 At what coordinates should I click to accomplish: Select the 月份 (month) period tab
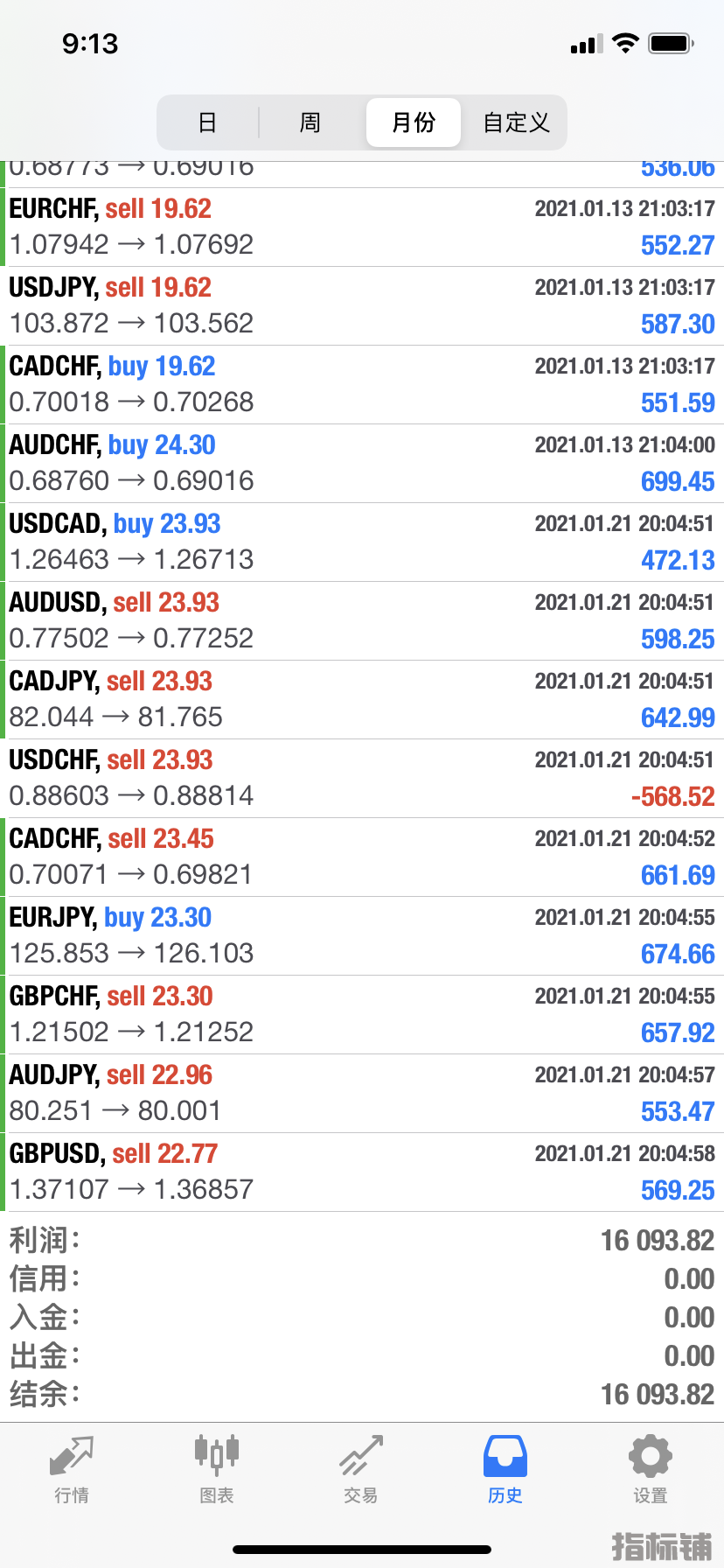click(413, 122)
